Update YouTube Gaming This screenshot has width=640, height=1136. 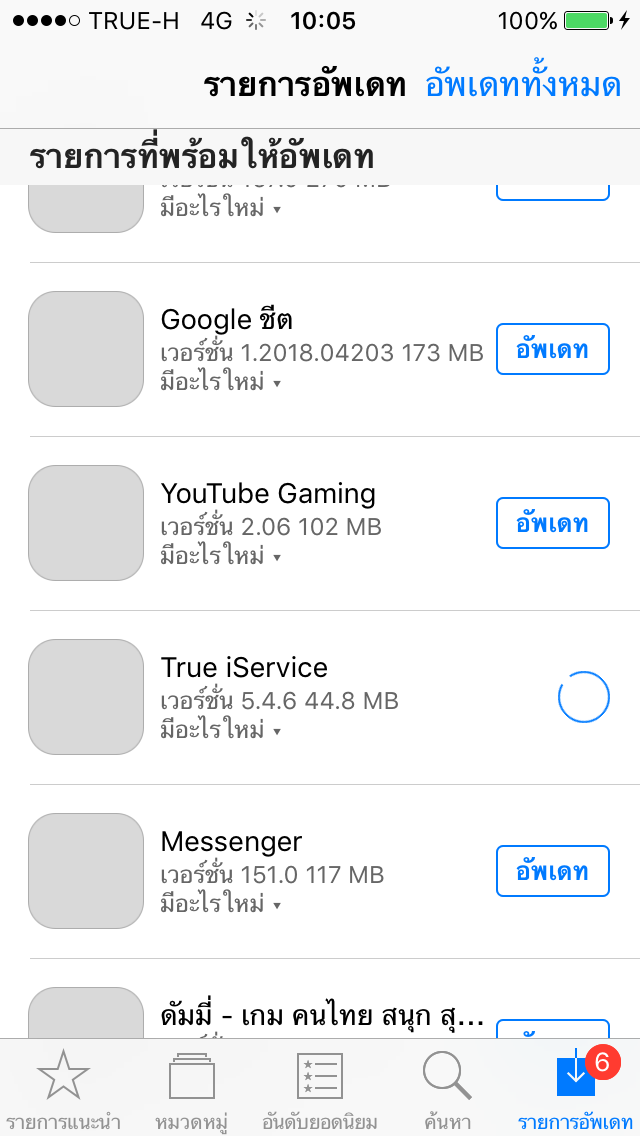click(552, 523)
